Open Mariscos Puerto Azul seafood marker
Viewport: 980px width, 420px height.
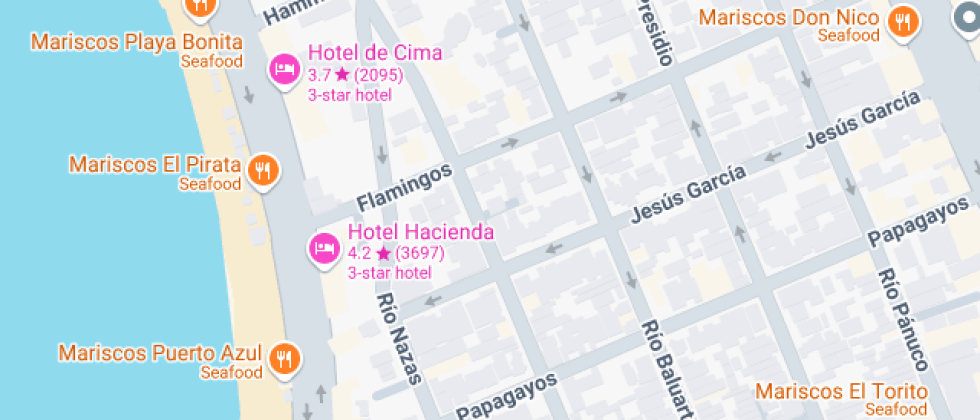(285, 358)
